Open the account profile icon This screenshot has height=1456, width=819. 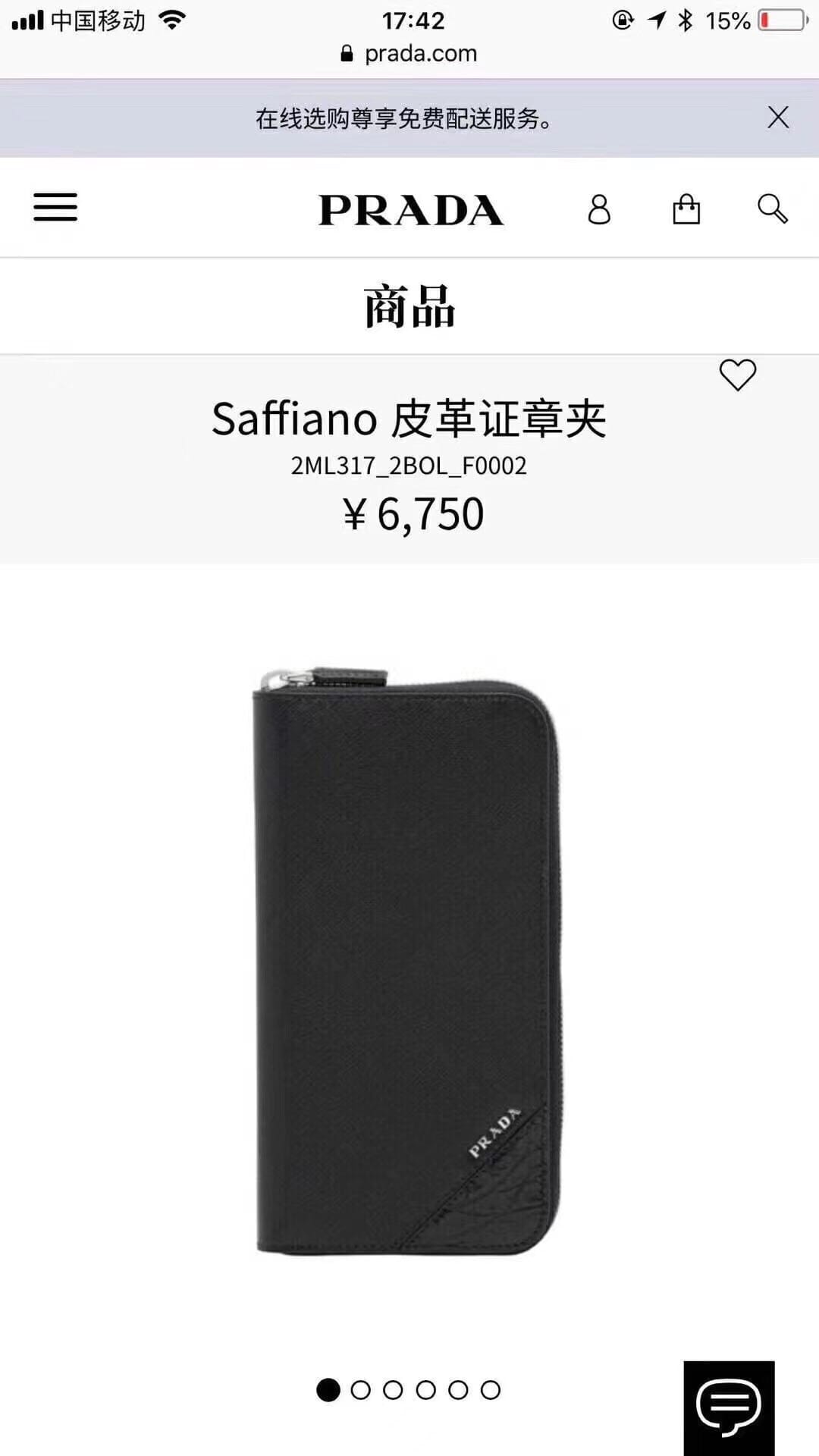point(599,209)
